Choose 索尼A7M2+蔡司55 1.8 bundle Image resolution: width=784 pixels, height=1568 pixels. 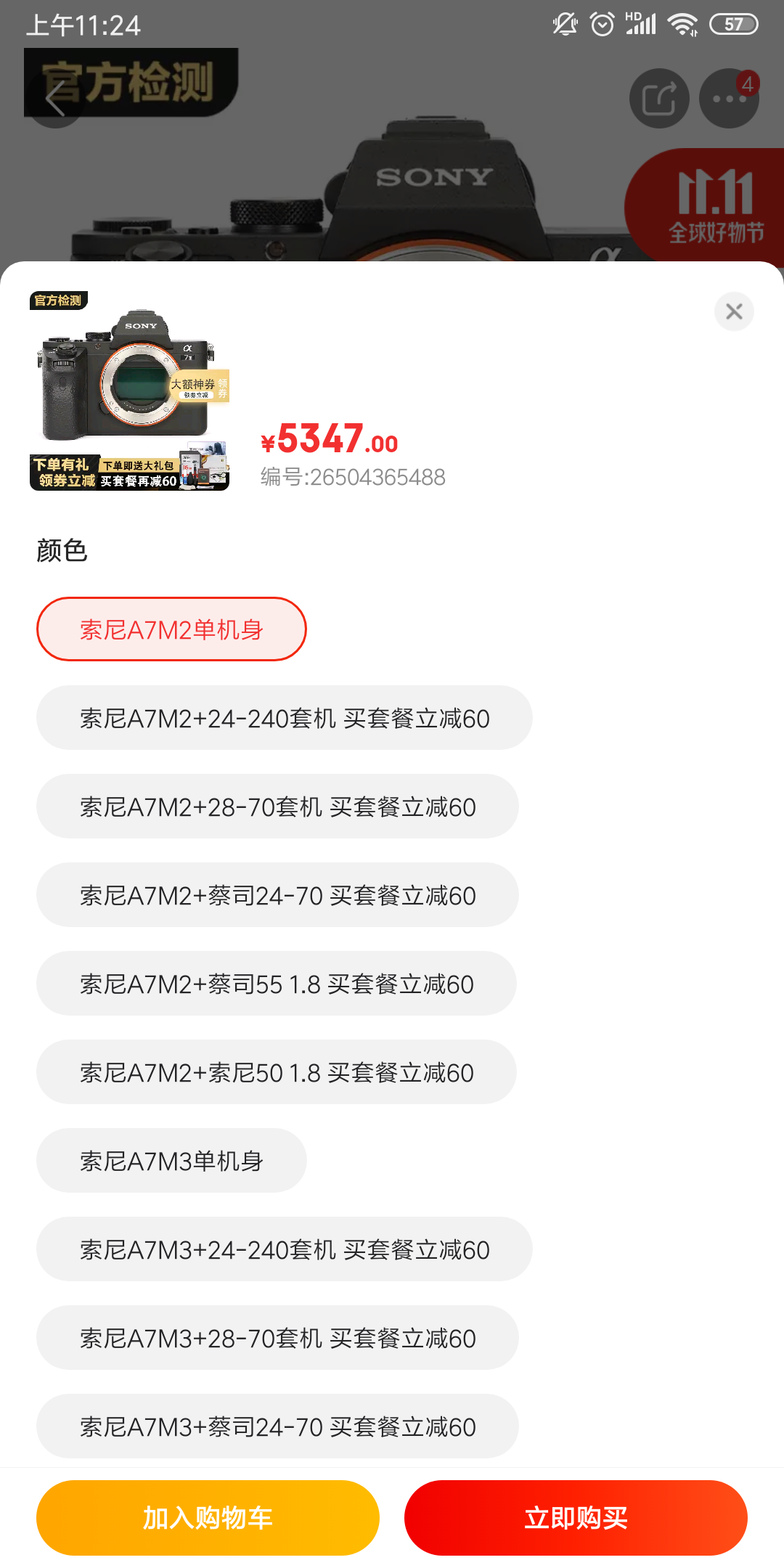pos(277,984)
